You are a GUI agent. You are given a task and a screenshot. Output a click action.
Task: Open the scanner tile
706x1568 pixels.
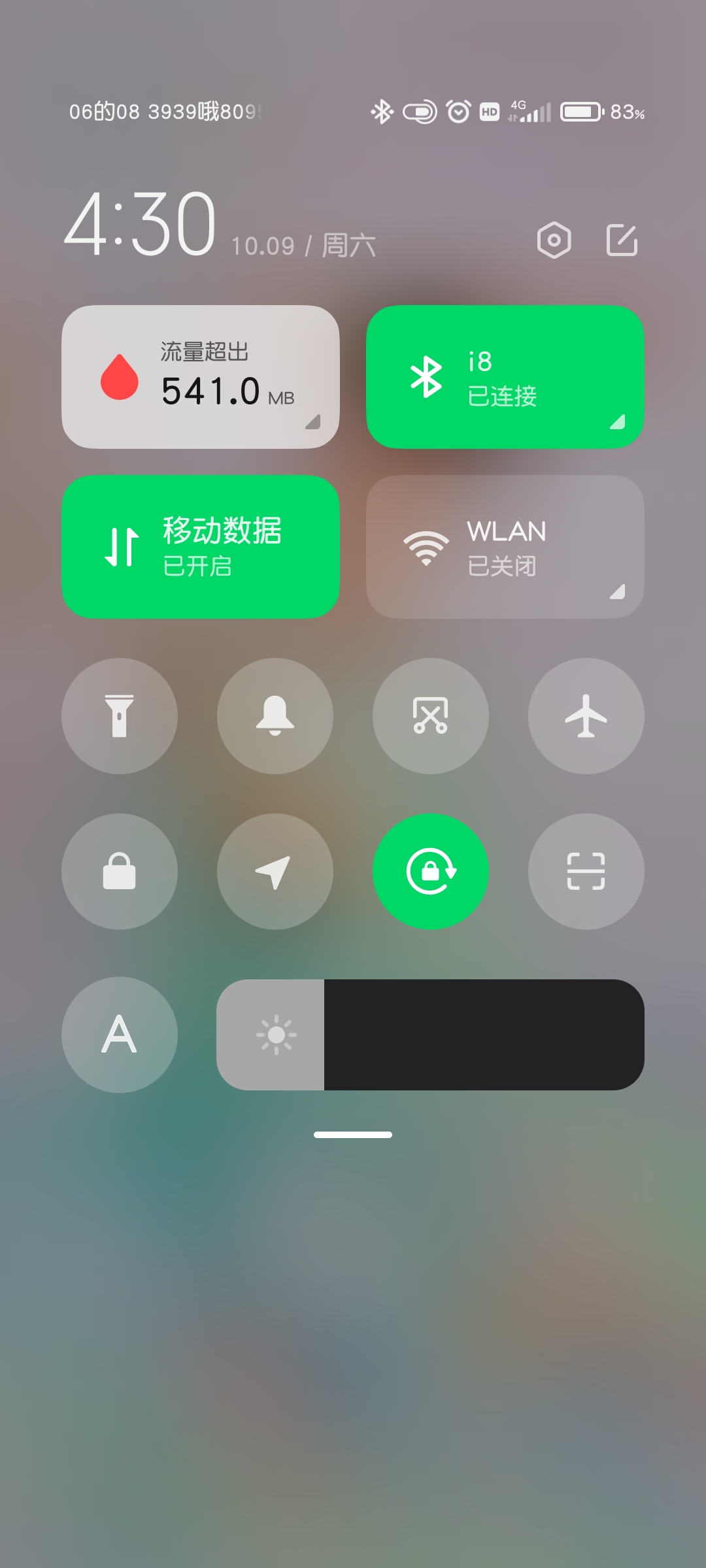[586, 872]
